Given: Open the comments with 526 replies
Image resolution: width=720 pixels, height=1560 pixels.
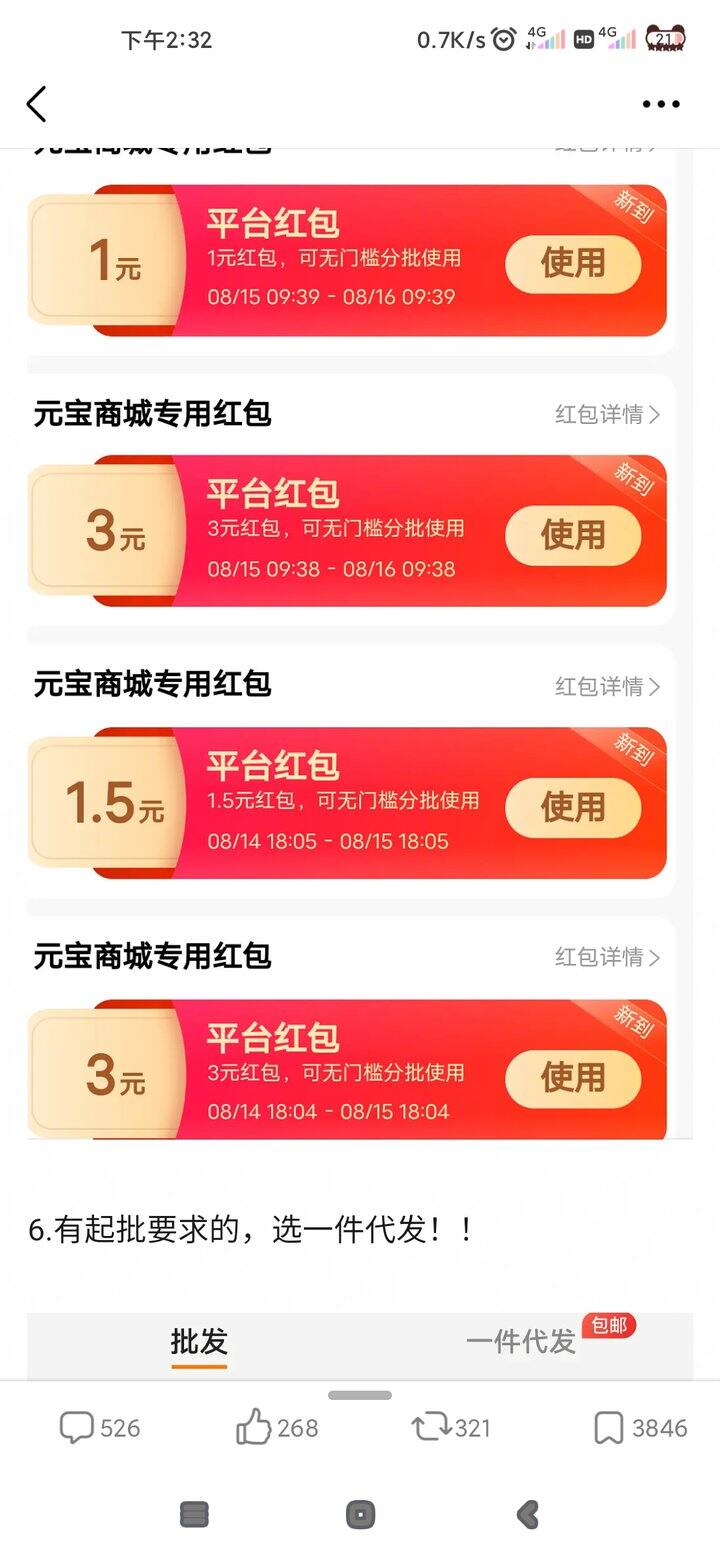Looking at the screenshot, I should click(100, 1428).
